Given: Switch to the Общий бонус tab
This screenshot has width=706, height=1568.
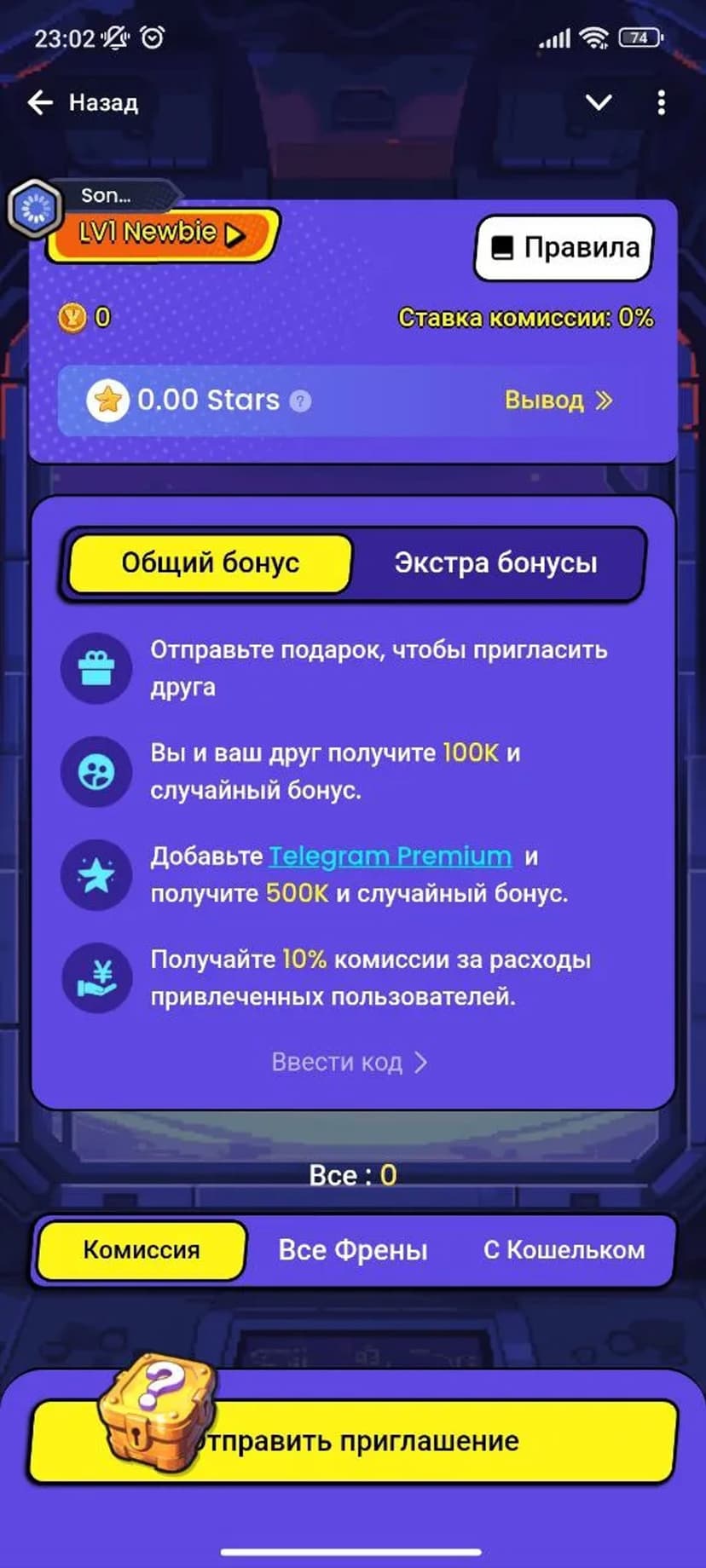Looking at the screenshot, I should point(210,562).
